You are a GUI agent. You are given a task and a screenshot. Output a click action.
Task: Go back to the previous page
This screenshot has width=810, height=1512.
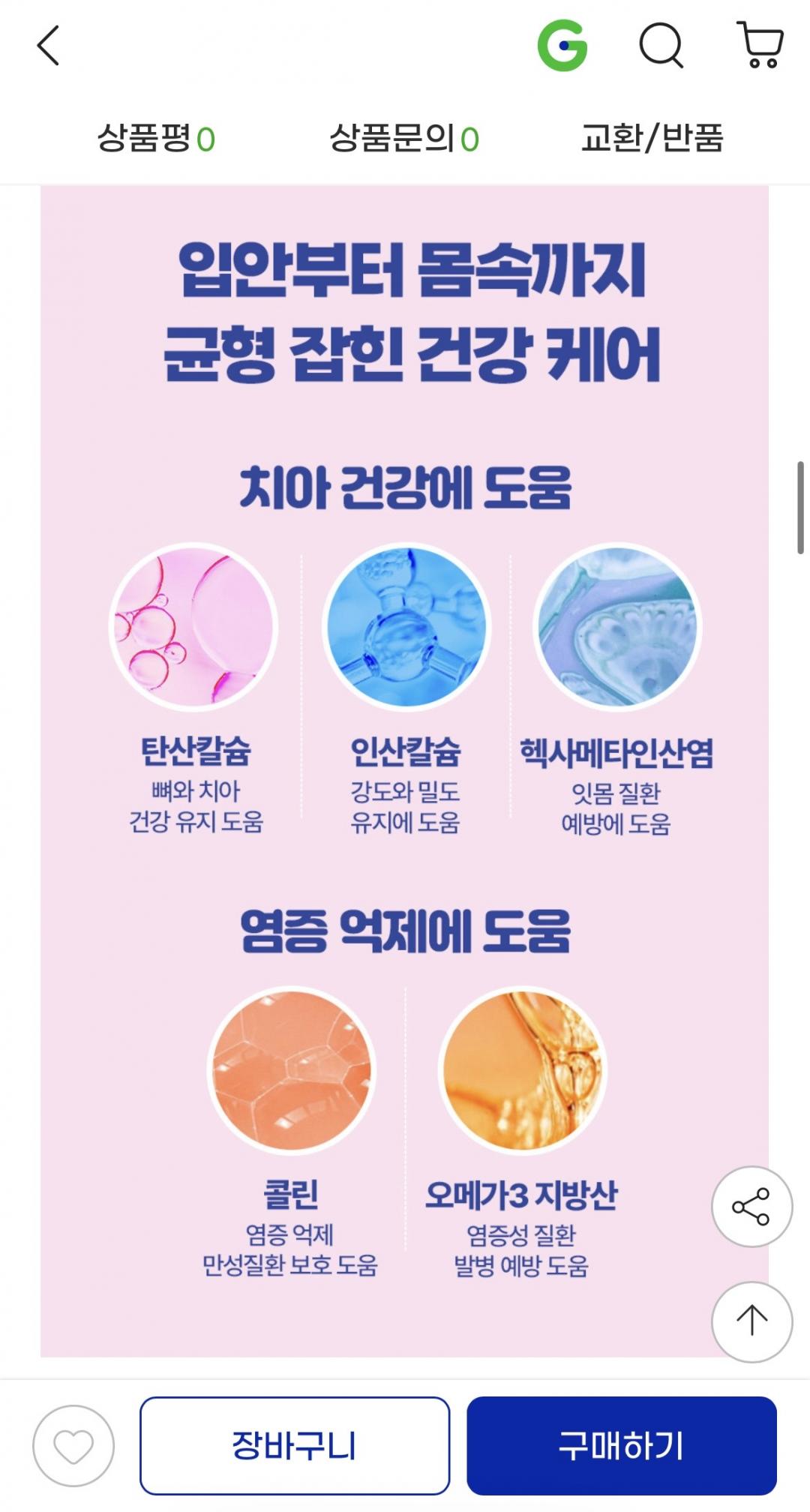tap(49, 46)
